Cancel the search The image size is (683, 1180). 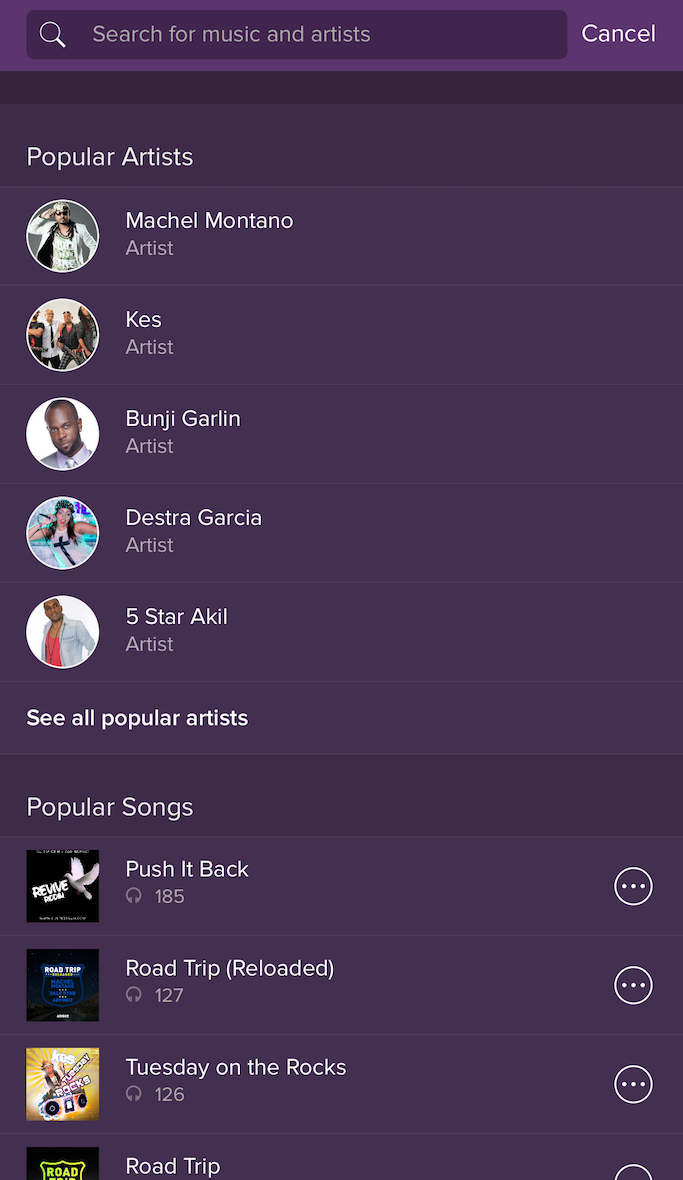(x=618, y=34)
